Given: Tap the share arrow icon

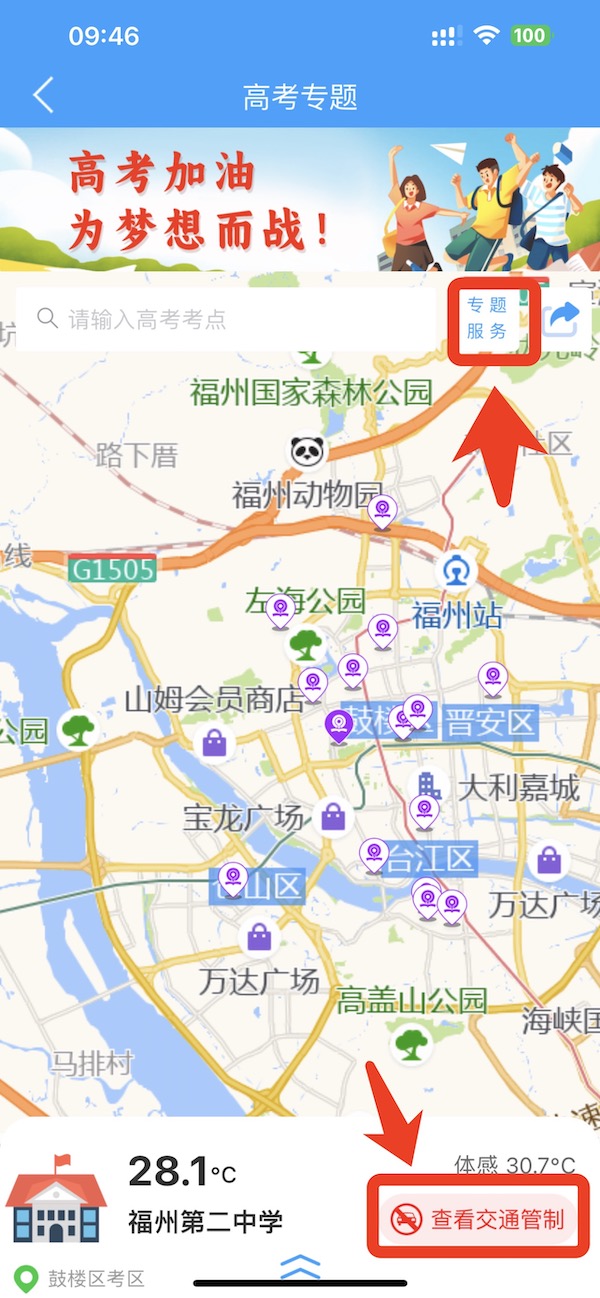Looking at the screenshot, I should pos(566,320).
